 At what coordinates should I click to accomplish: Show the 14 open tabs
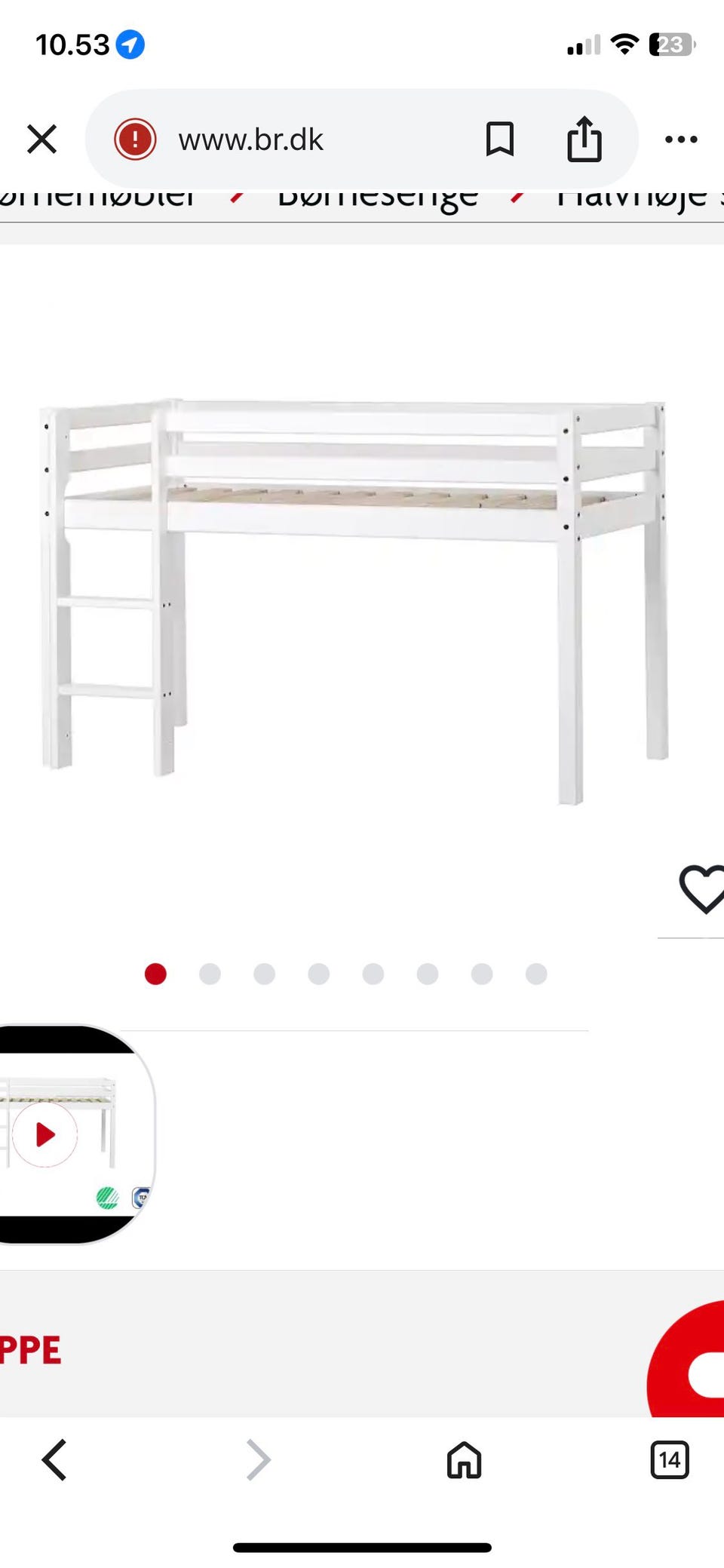[669, 1460]
